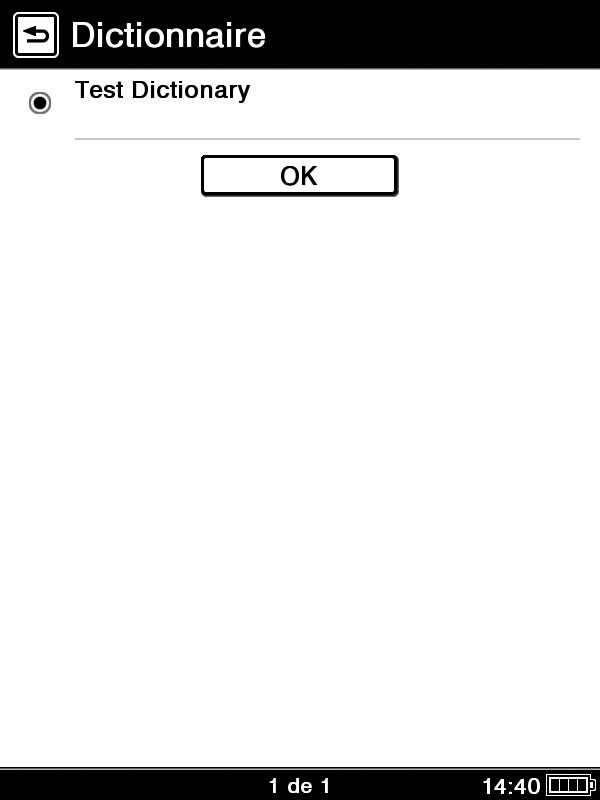Select the Test Dictionary radio button
600x800 pixels.
[40, 103]
